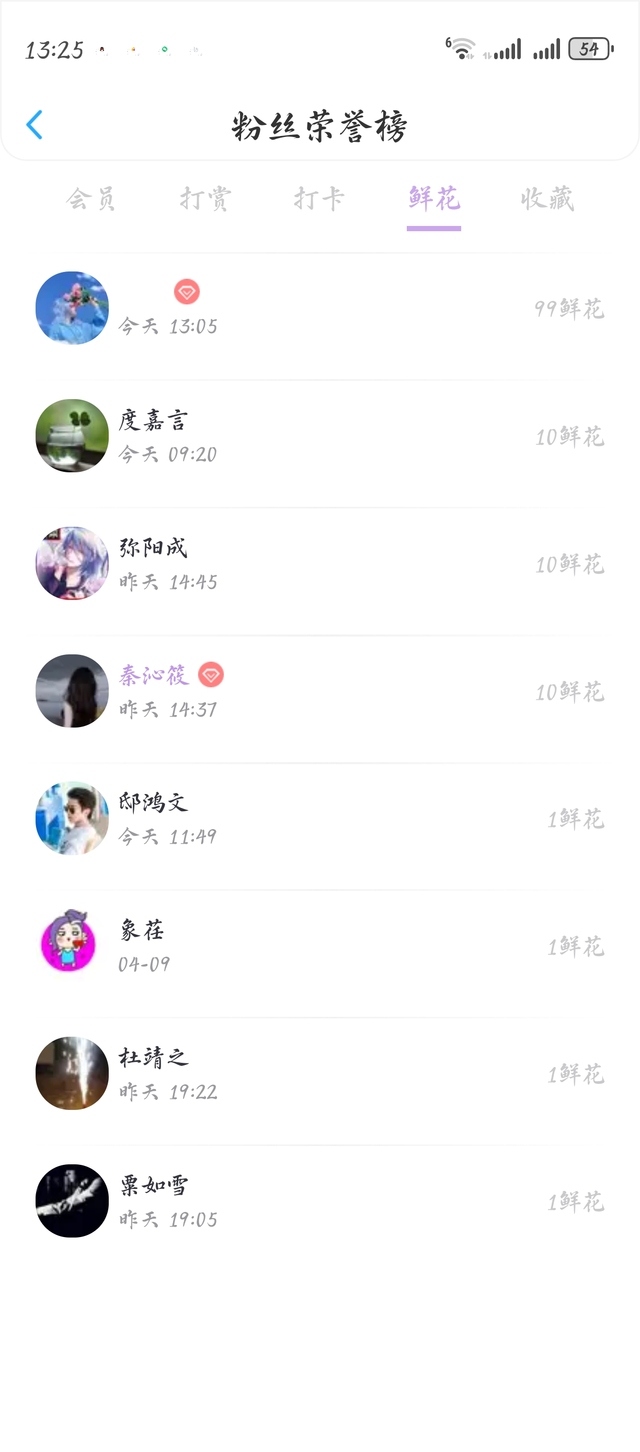Screen dimensions: 640x1452
Task: Open 杜靖之's fan entry
Action: (x=320, y=1073)
